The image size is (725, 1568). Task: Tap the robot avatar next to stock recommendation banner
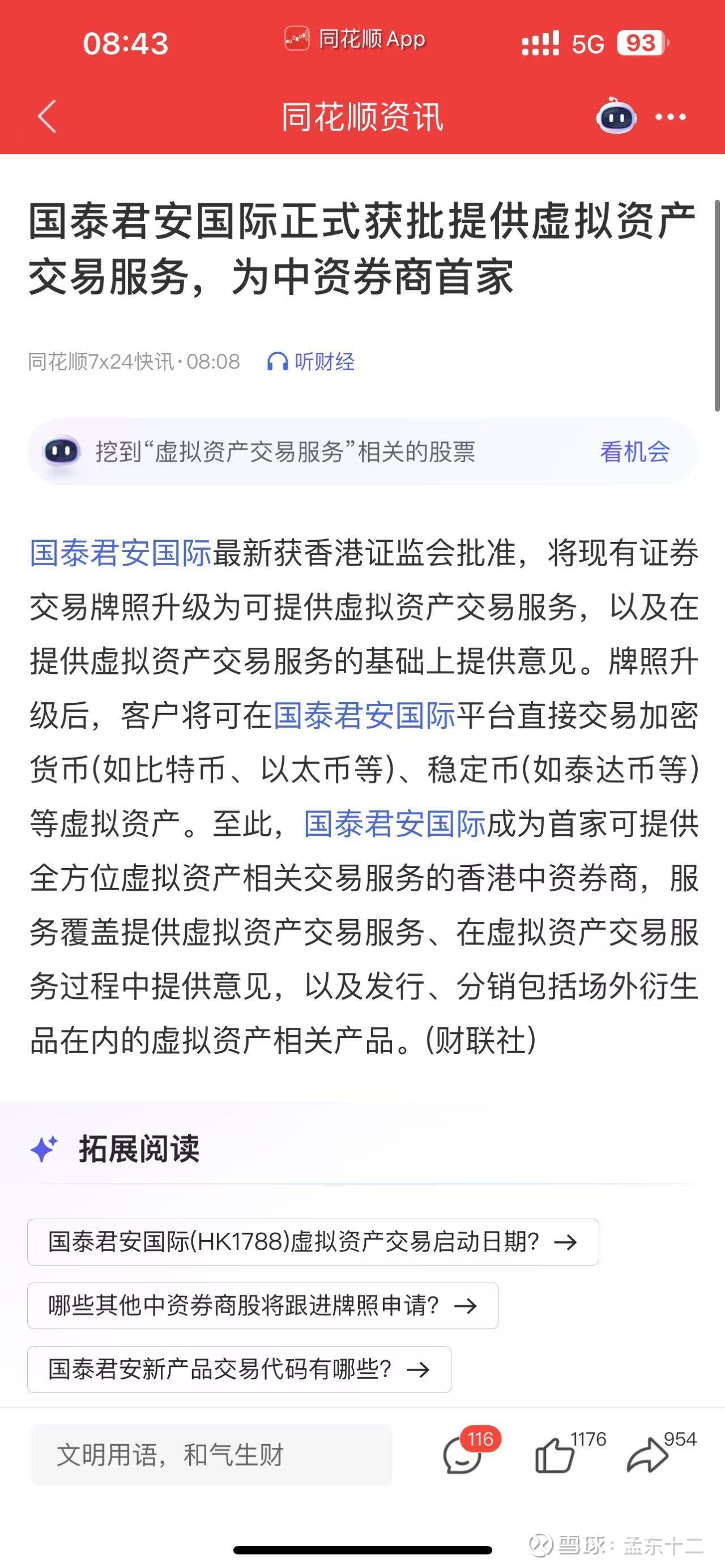point(61,452)
